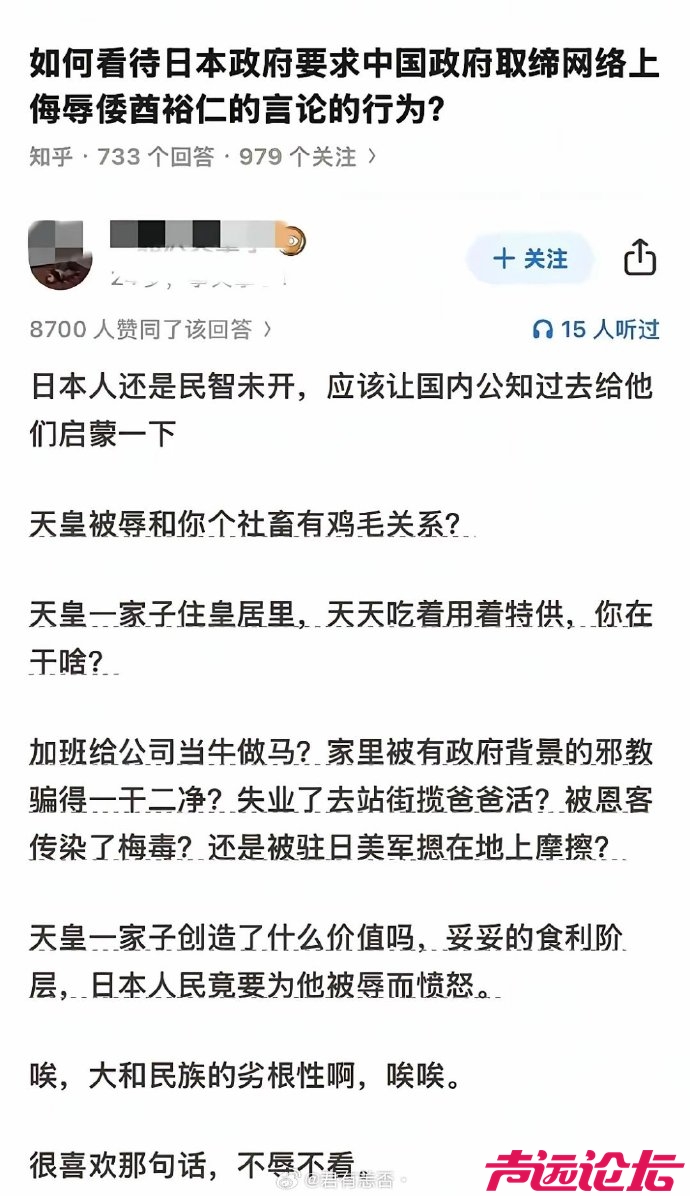This screenshot has height=1196, width=690.
Task: Follow the answer's author
Action: pos(530,259)
